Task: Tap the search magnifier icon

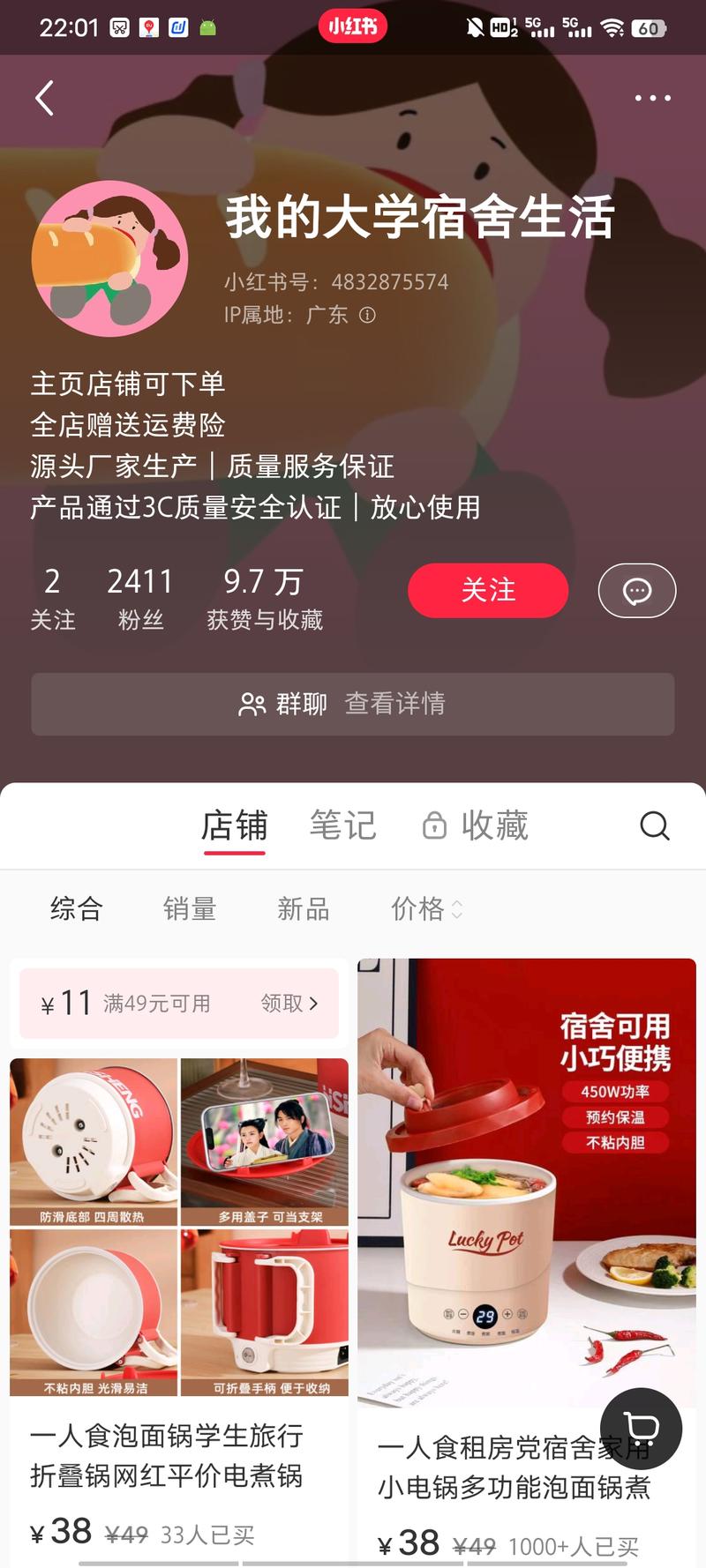Action: [654, 826]
